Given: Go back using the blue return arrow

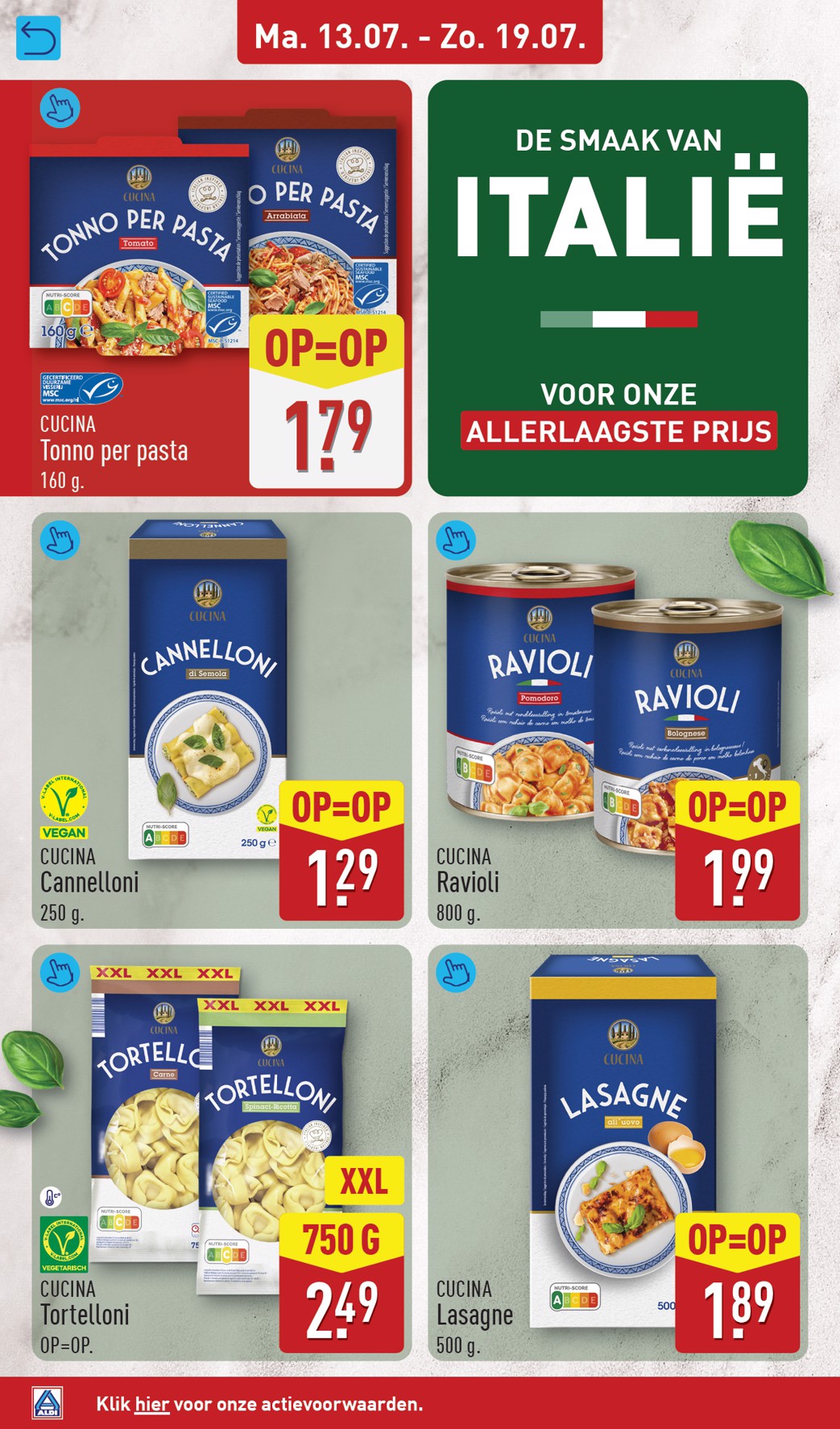Looking at the screenshot, I should coord(38,38).
